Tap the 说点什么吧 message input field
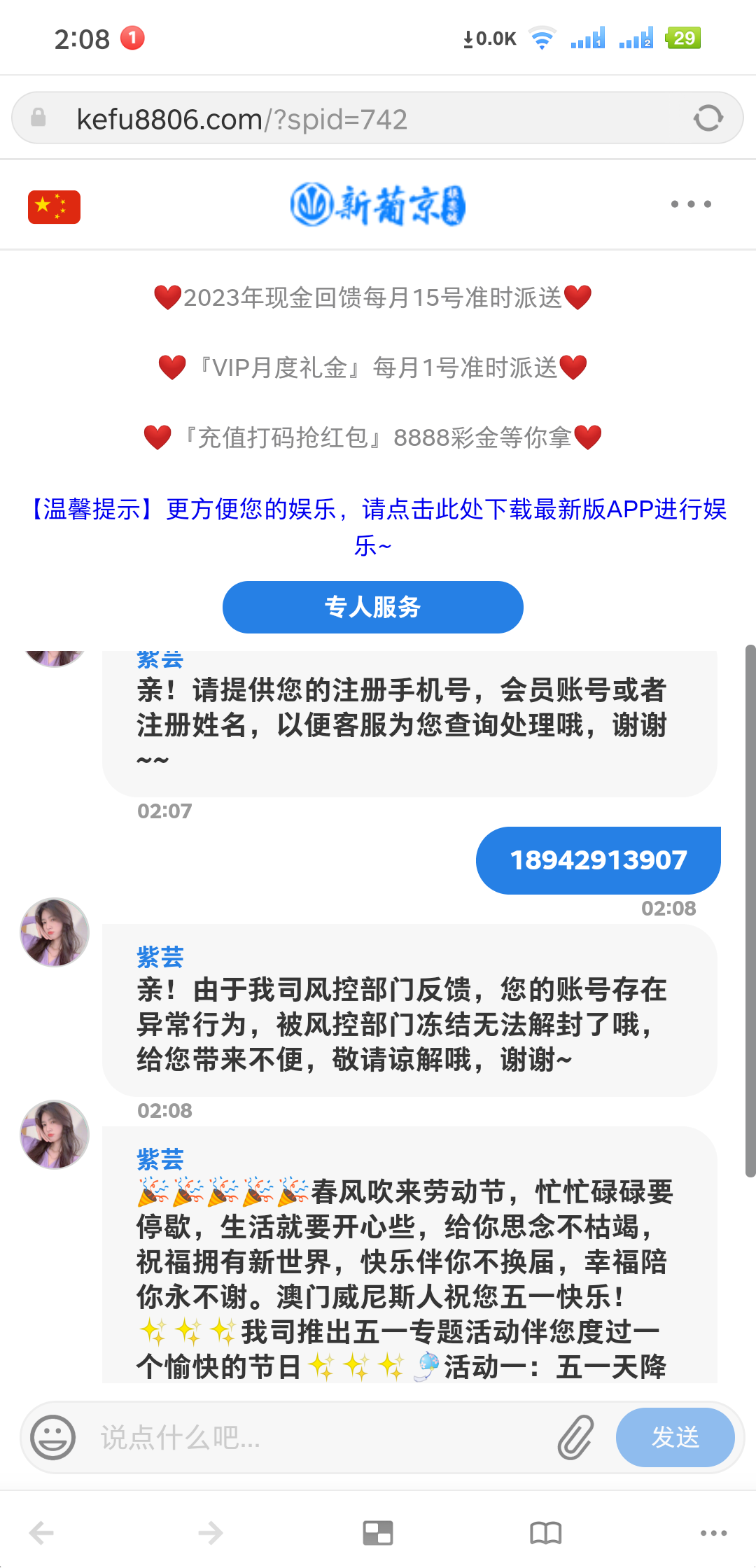Viewport: 756px width, 1568px height. [280, 1437]
